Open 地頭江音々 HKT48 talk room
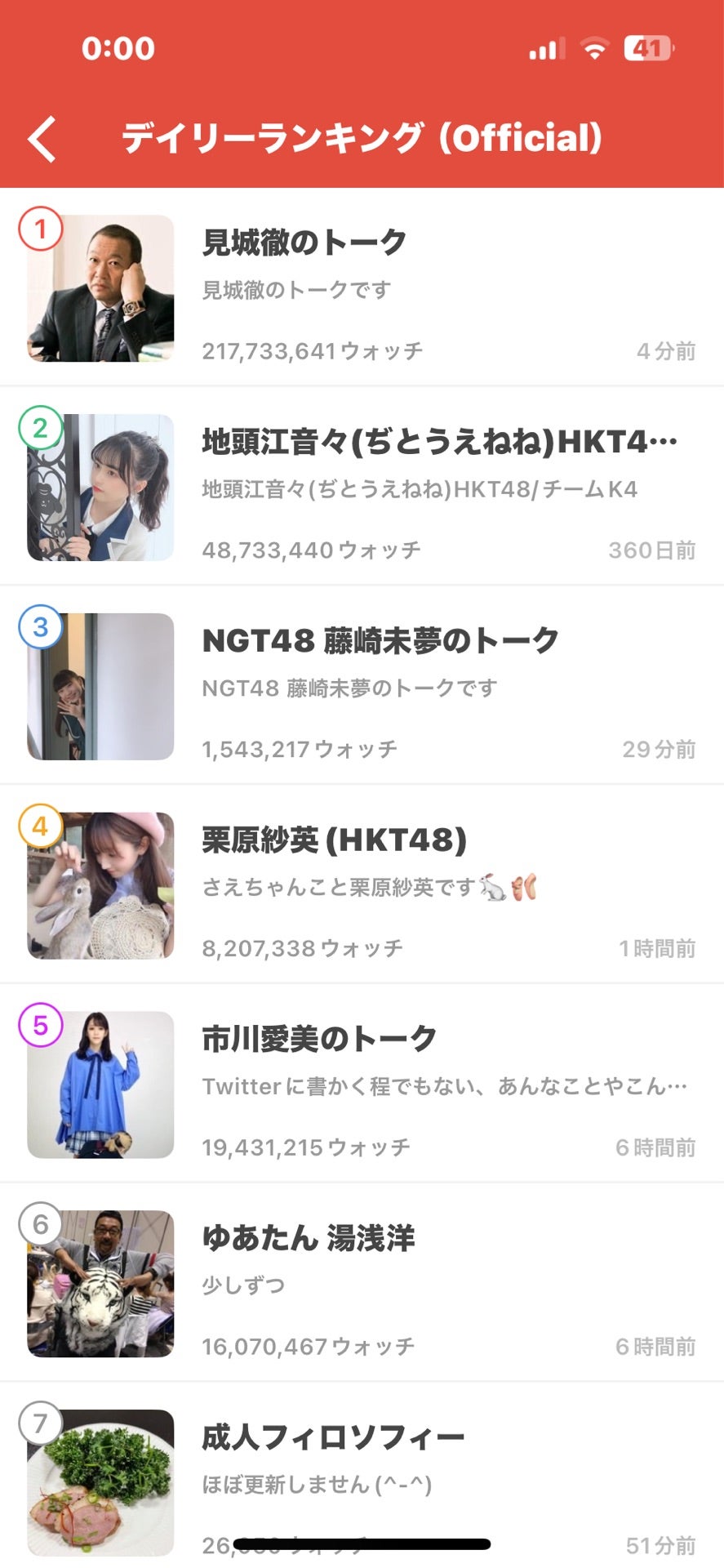 (439, 442)
